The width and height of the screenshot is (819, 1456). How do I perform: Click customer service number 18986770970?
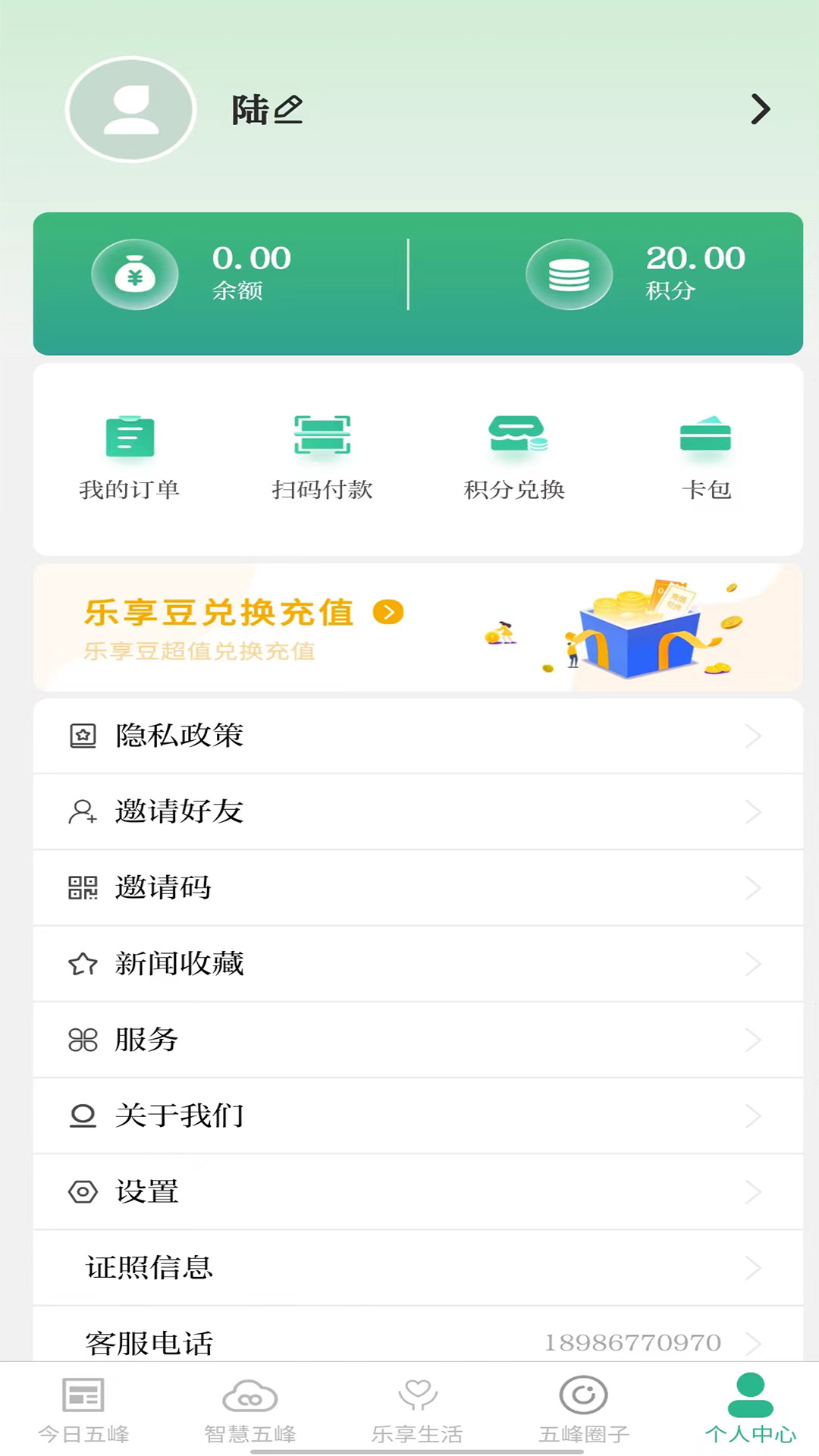coord(632,1340)
